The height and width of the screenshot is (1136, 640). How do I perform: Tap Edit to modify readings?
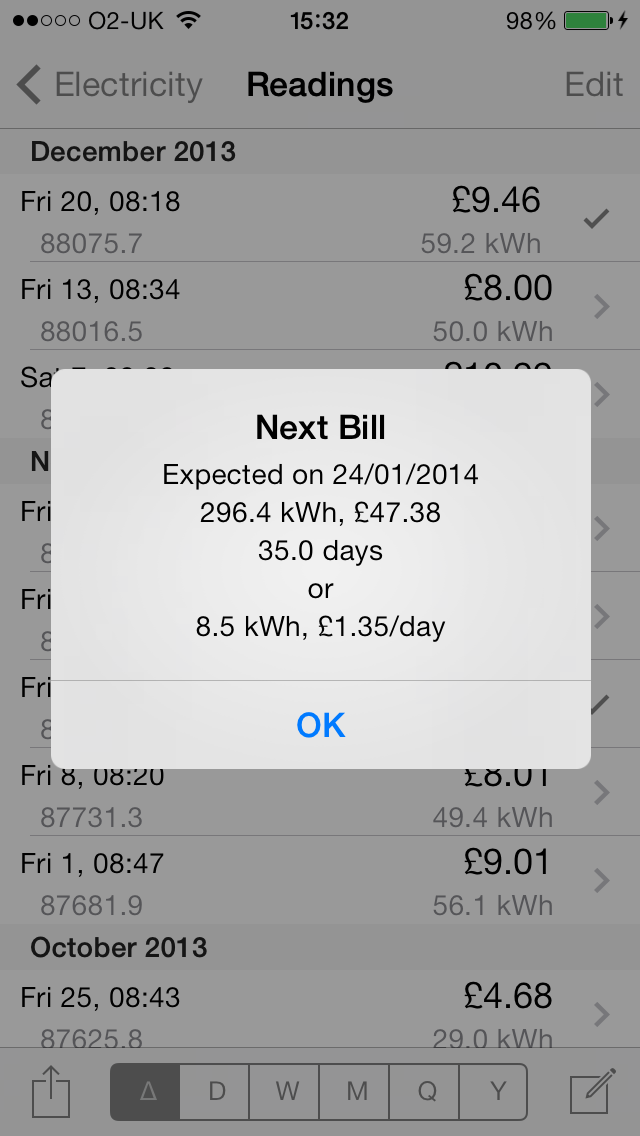[594, 85]
